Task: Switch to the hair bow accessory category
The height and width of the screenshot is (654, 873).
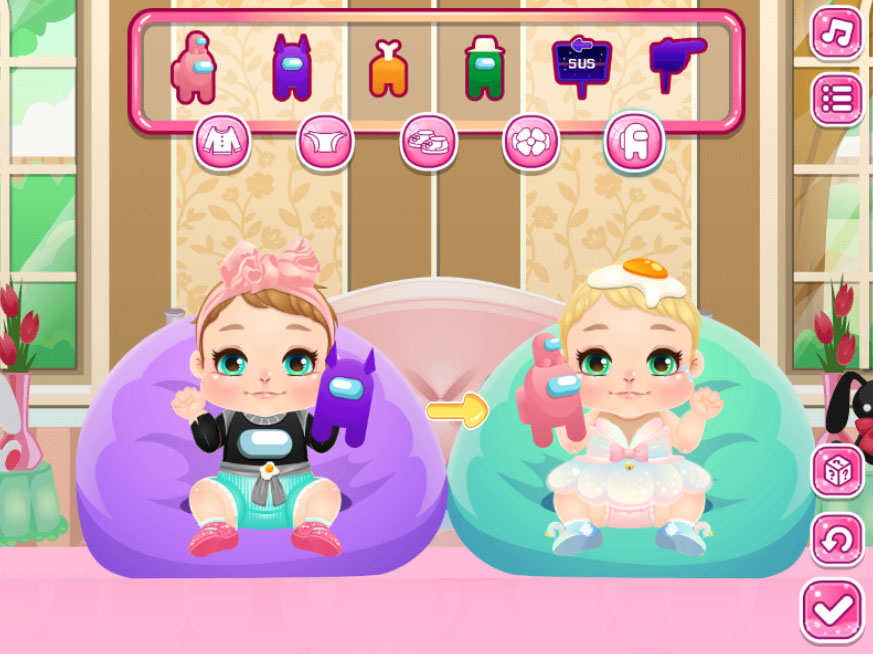Action: pos(530,143)
